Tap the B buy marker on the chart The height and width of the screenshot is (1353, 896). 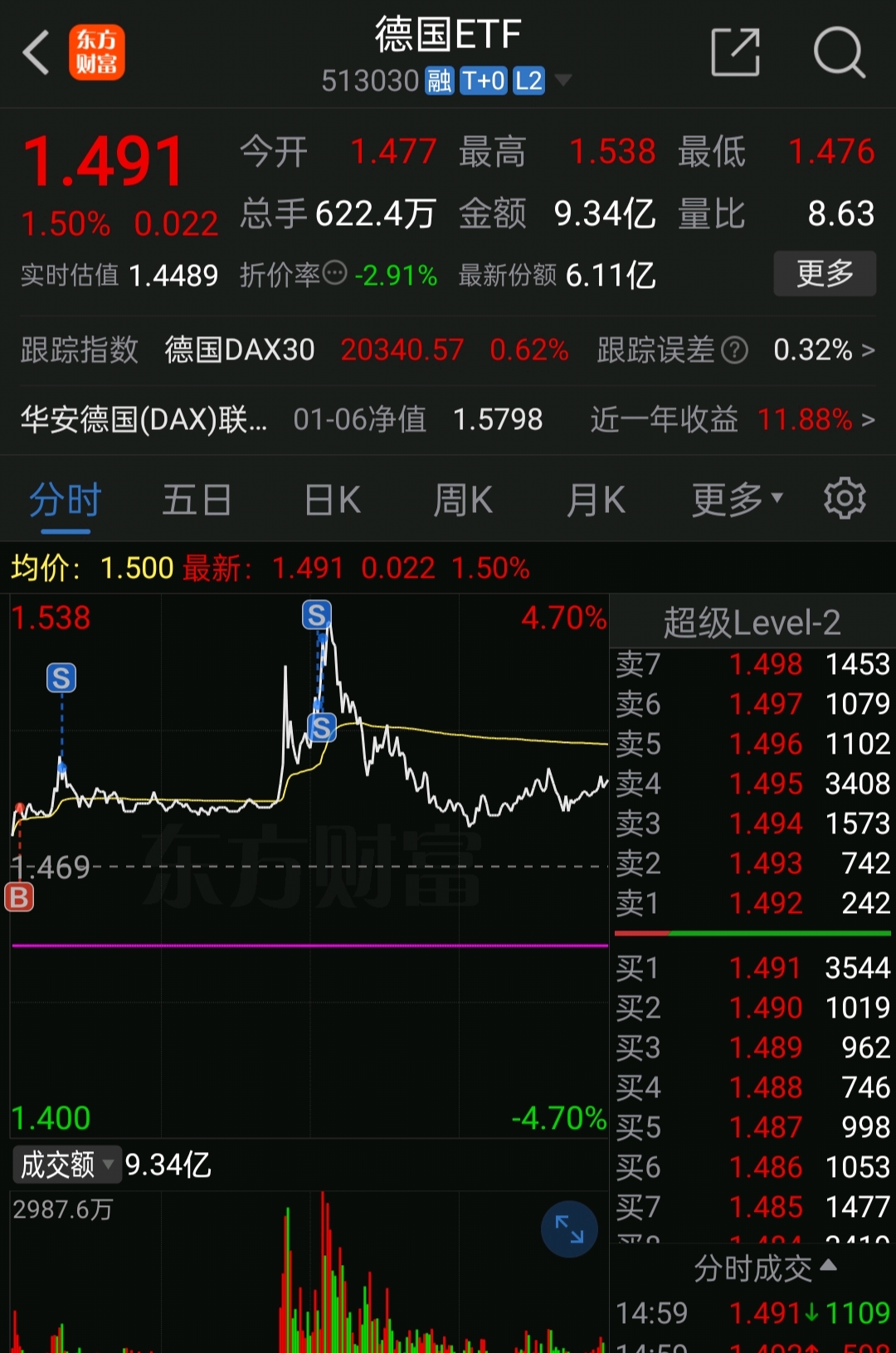click(19, 898)
